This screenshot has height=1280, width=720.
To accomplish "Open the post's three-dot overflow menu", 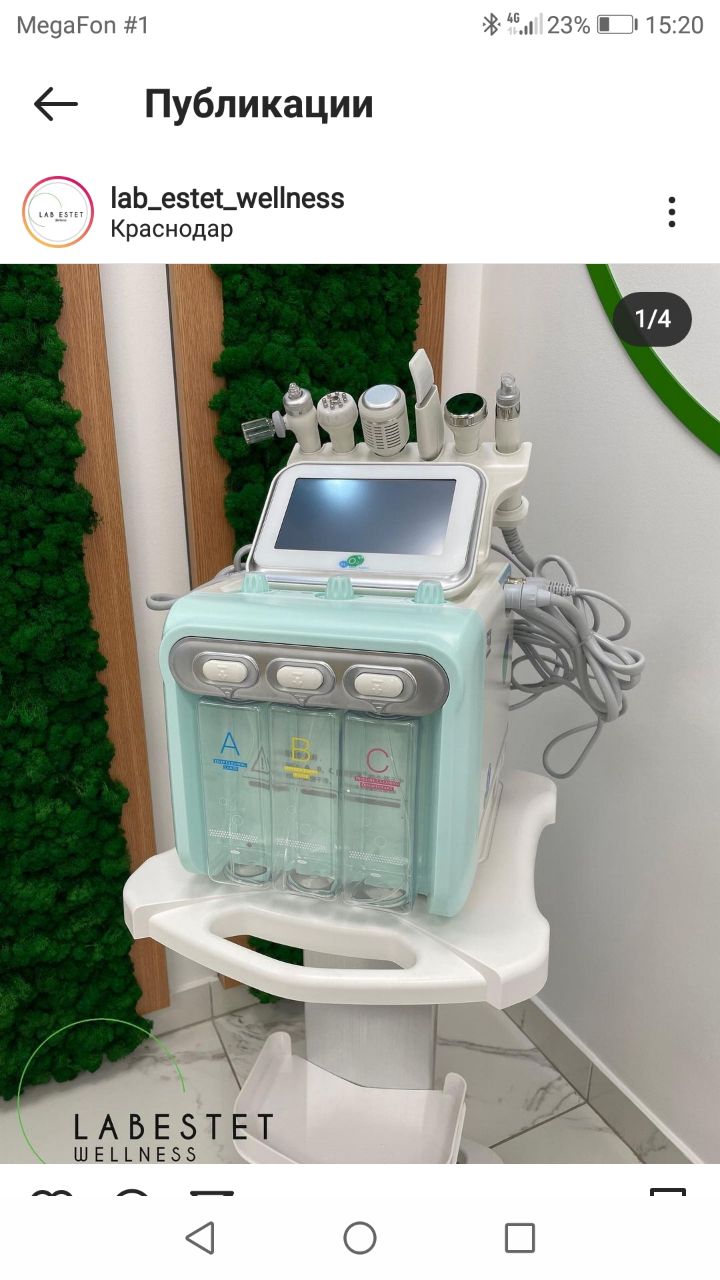I will [672, 212].
